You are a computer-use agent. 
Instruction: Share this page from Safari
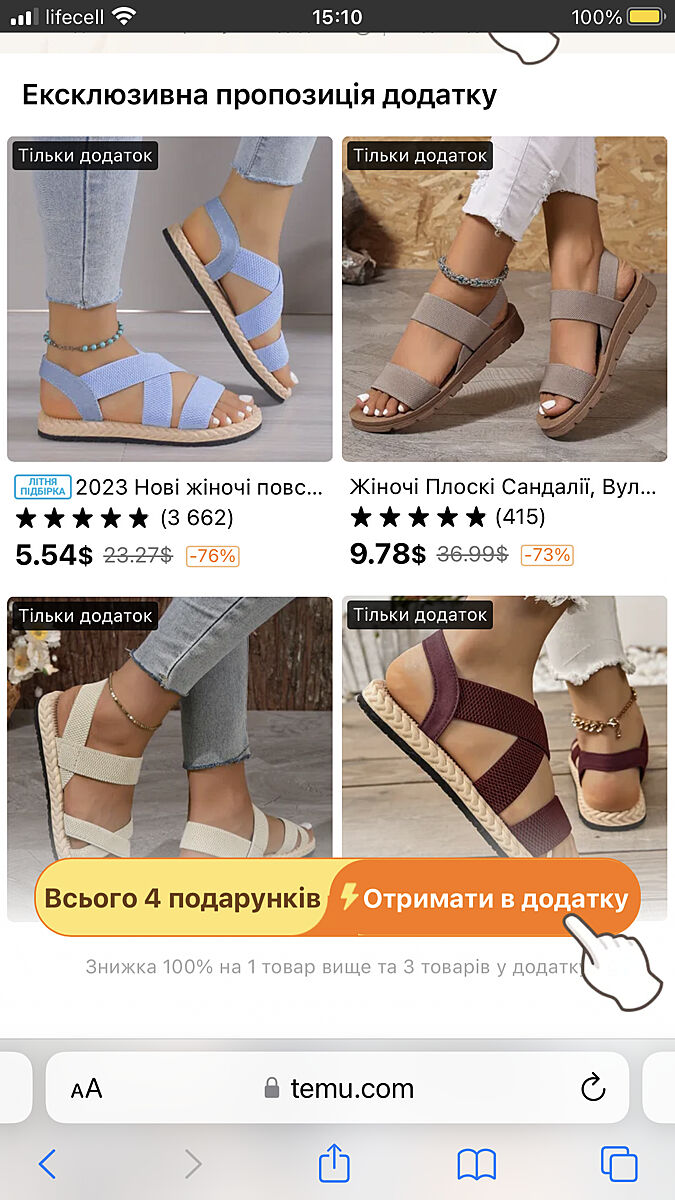click(x=334, y=1164)
